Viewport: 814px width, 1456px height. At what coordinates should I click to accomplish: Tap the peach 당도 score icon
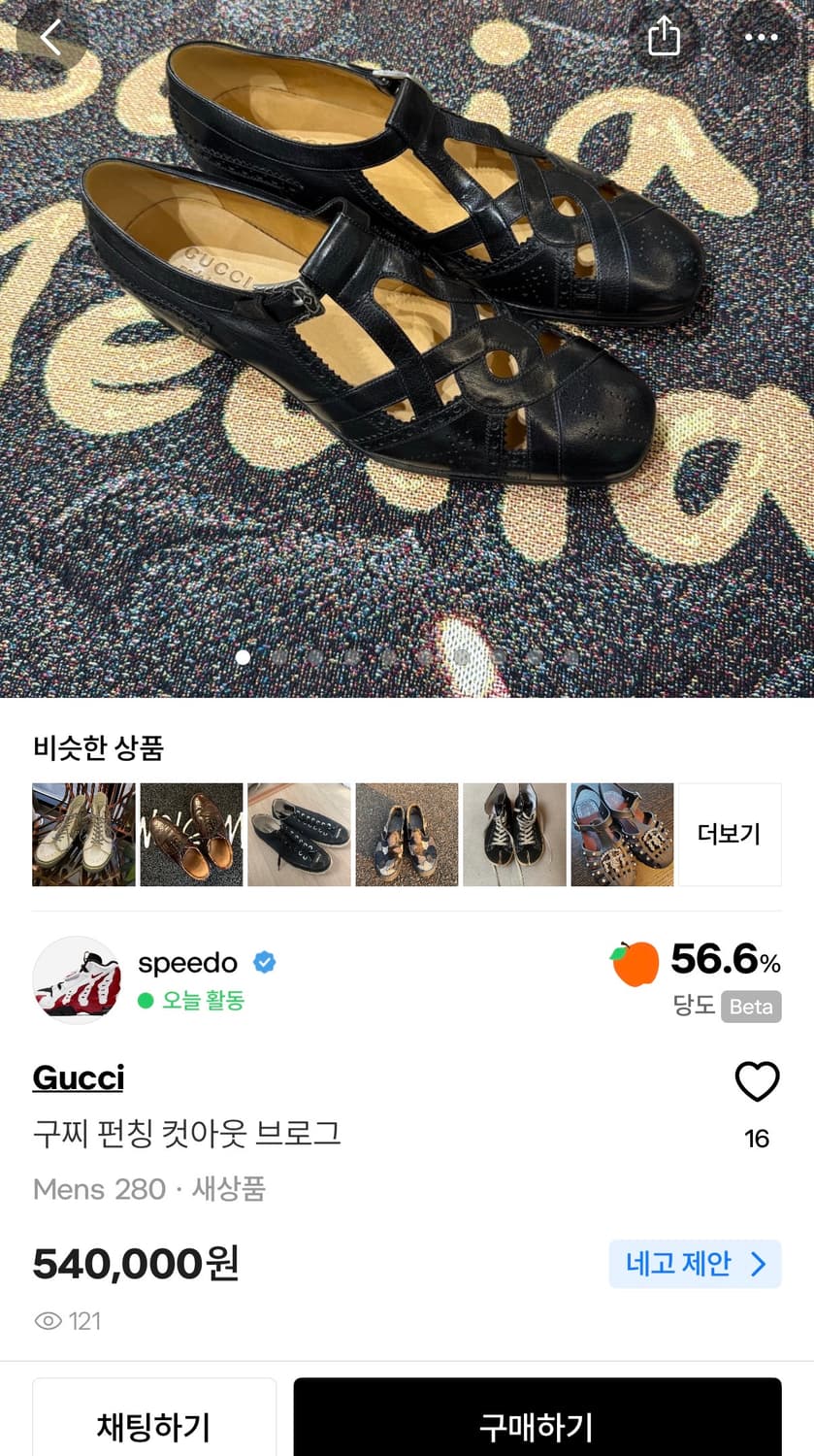pos(635,963)
